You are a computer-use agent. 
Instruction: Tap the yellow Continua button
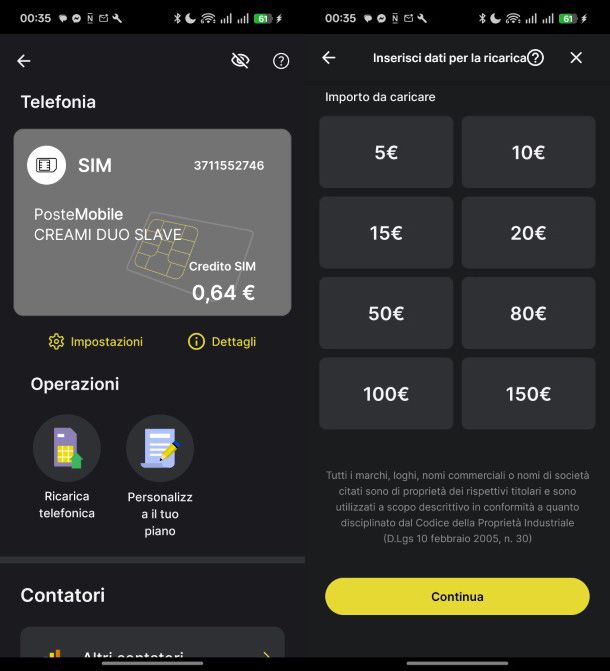[457, 596]
